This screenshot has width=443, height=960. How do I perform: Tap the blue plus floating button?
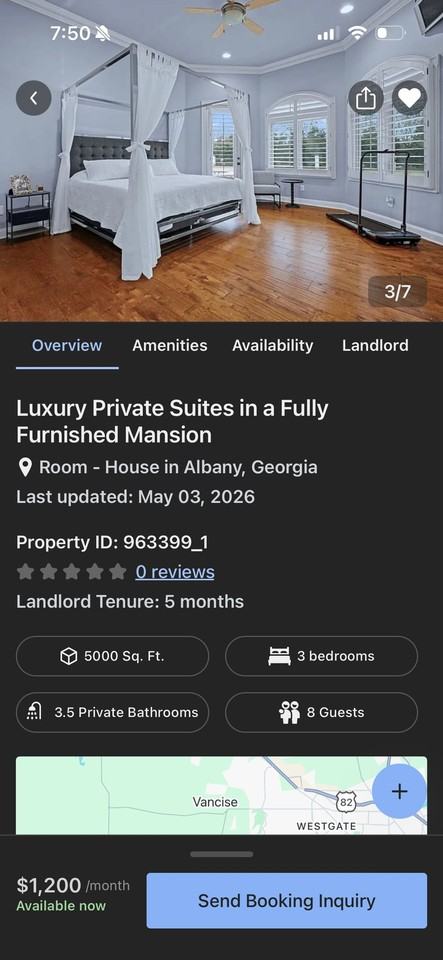pos(400,791)
